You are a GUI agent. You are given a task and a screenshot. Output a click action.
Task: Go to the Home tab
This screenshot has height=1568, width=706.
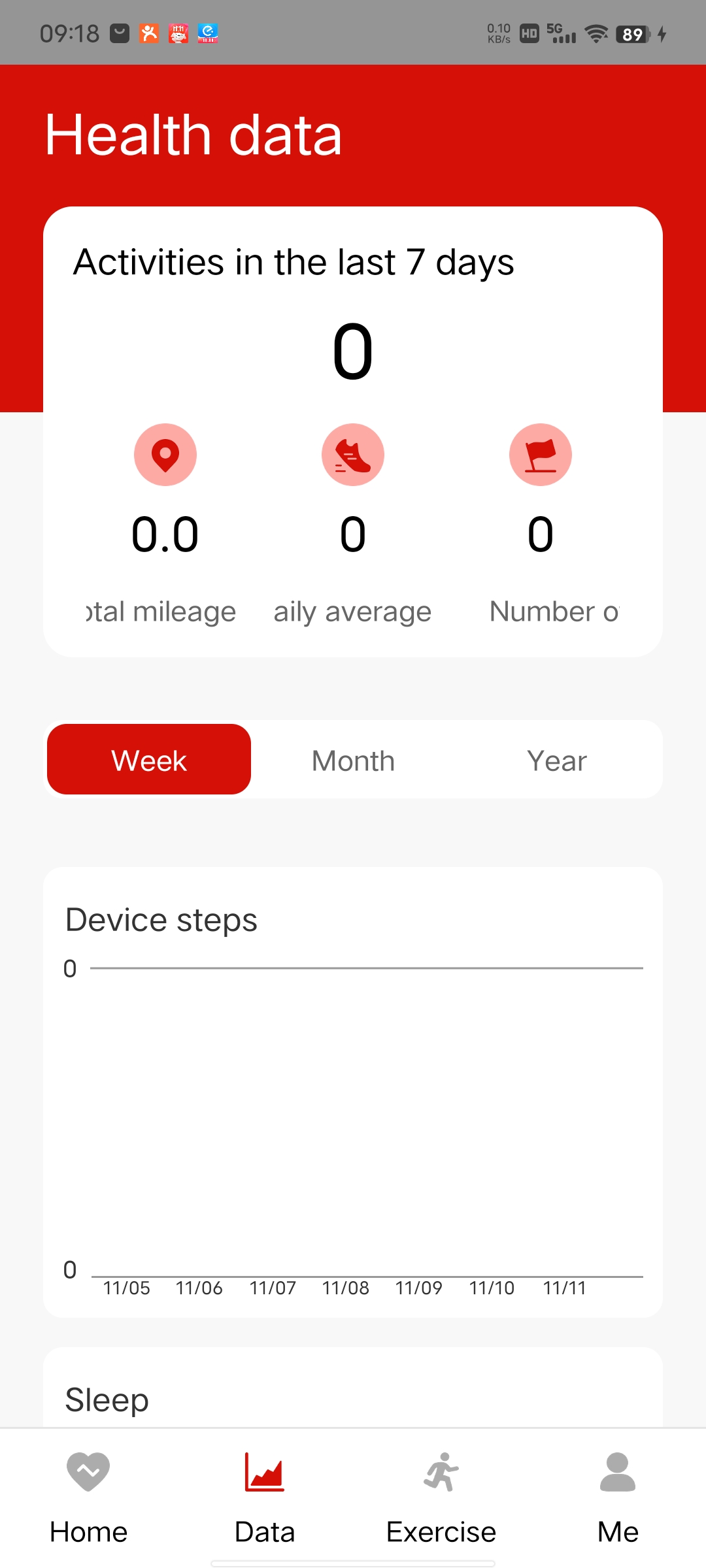[x=88, y=1497]
